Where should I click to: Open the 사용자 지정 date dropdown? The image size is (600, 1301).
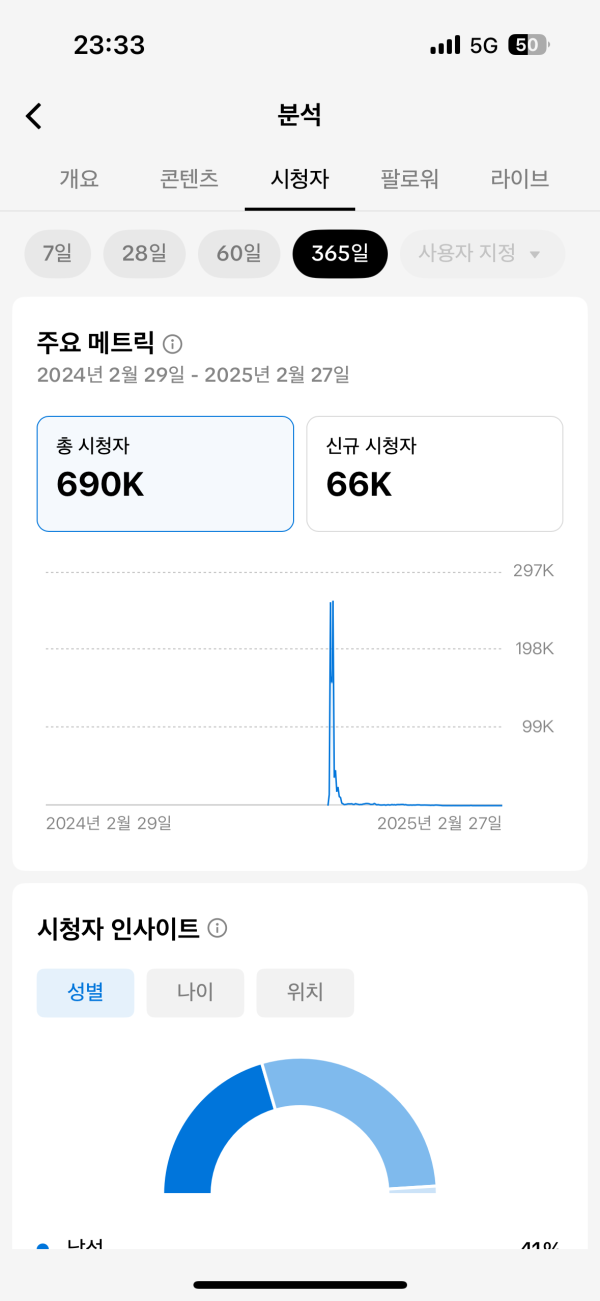pos(482,254)
